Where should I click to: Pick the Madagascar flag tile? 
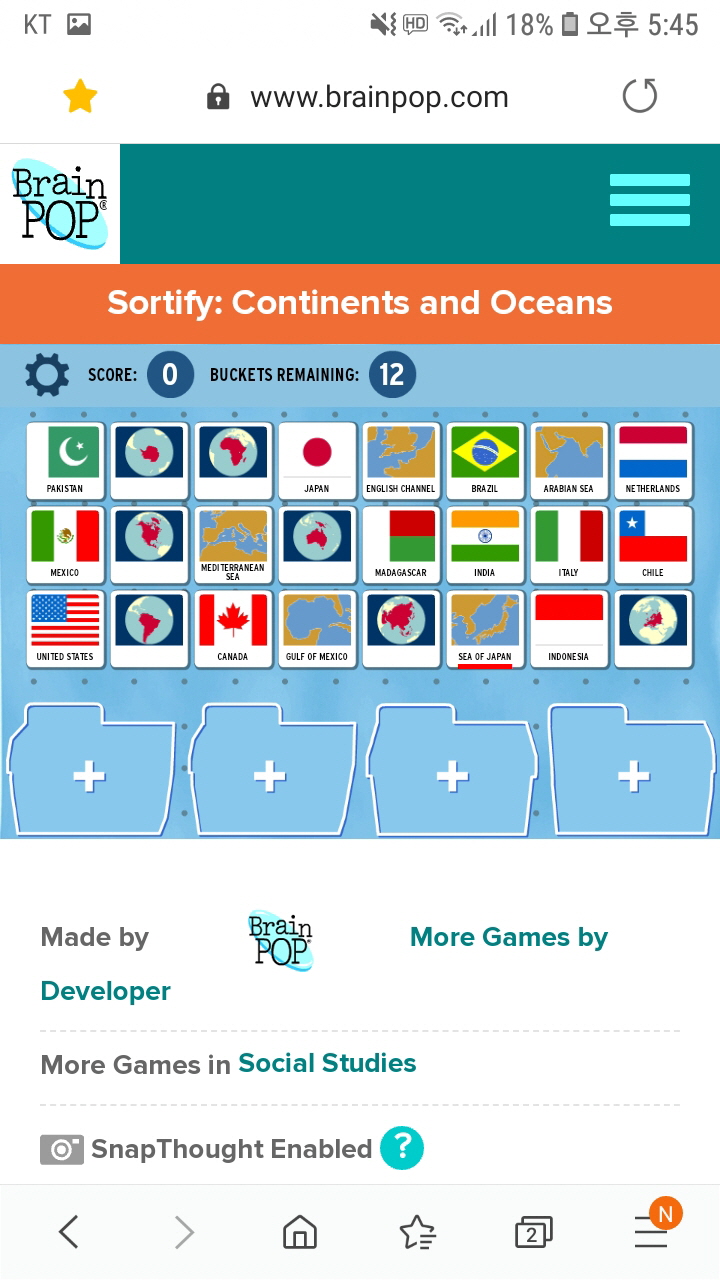pyautogui.click(x=400, y=544)
